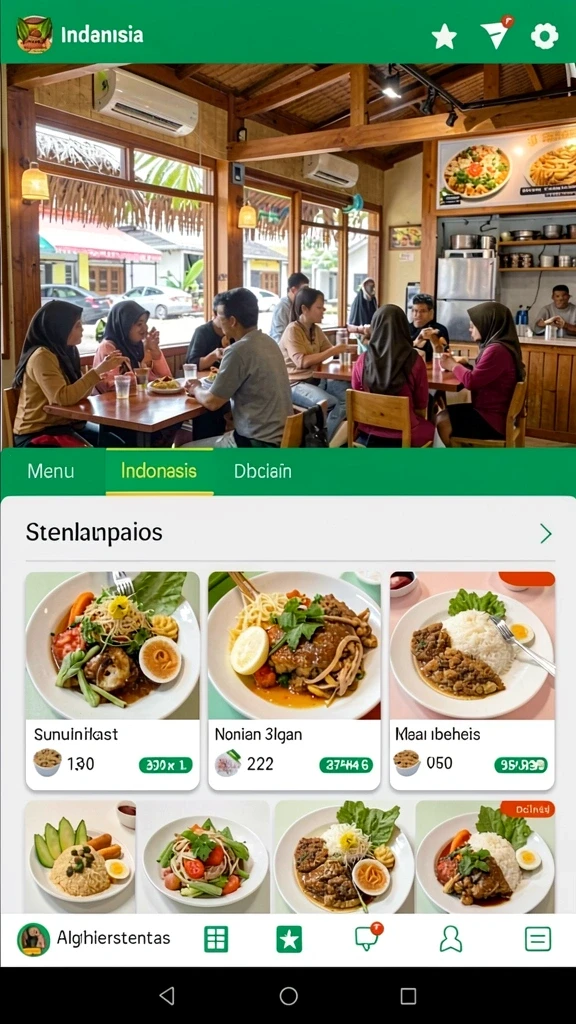Screen dimensions: 576x1024
Task: Expand the Stenlanpaios section arrow
Action: coord(546,534)
